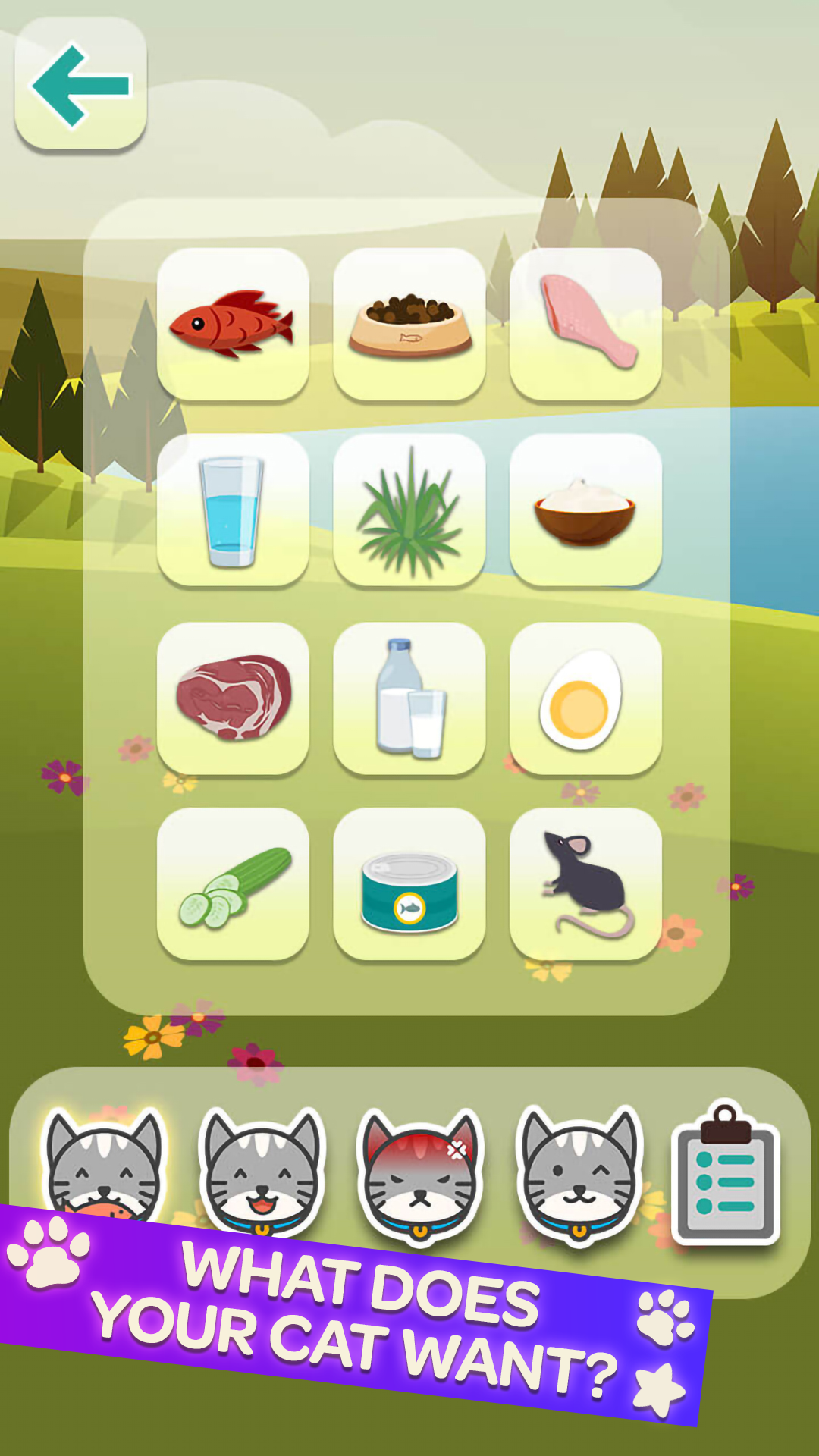
Task: Choose the milk bottle and glass
Action: [x=409, y=698]
